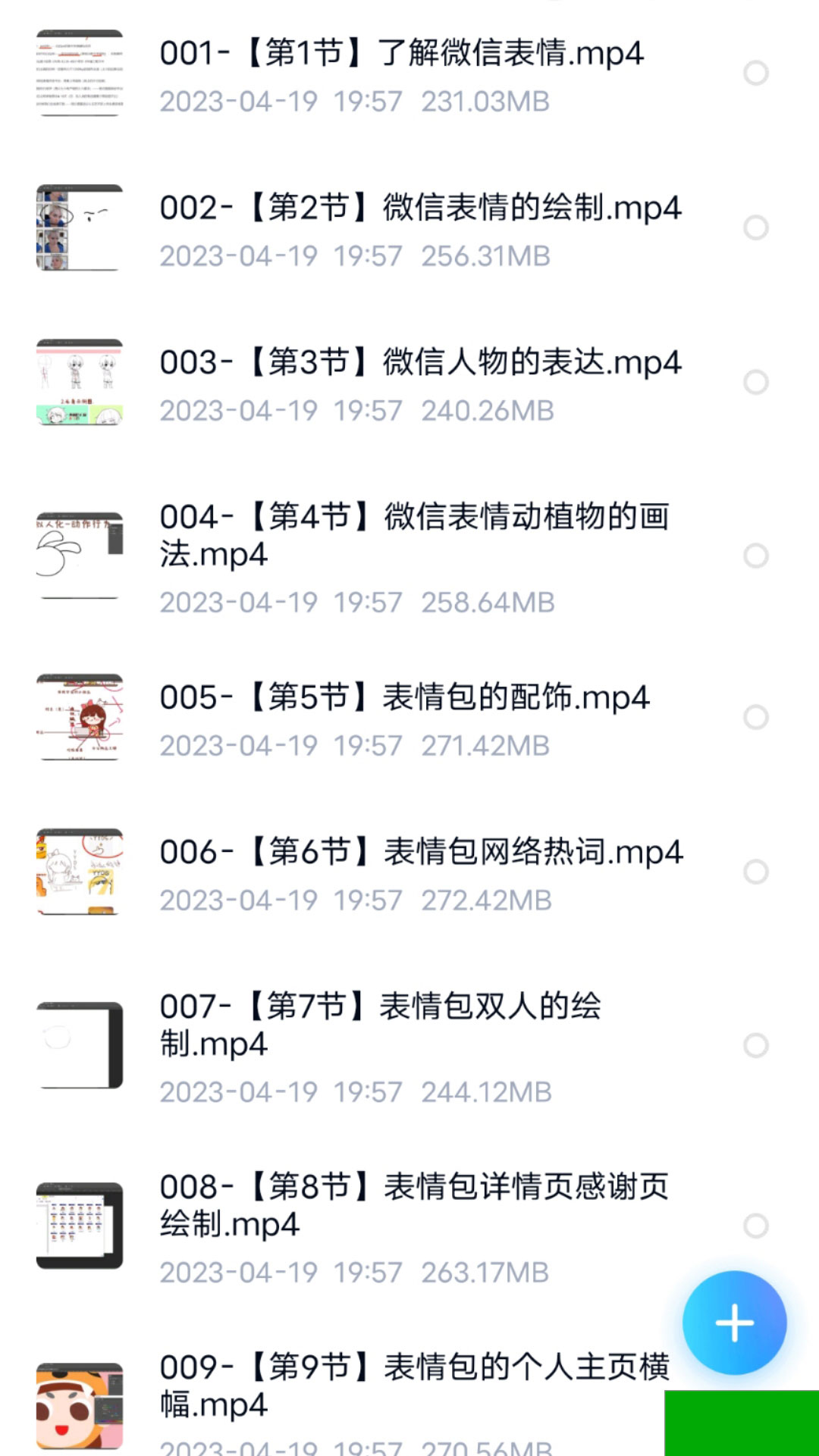Tick the circle for 007 表情包双人的绘制.mp4
819x1456 pixels.
click(755, 1045)
